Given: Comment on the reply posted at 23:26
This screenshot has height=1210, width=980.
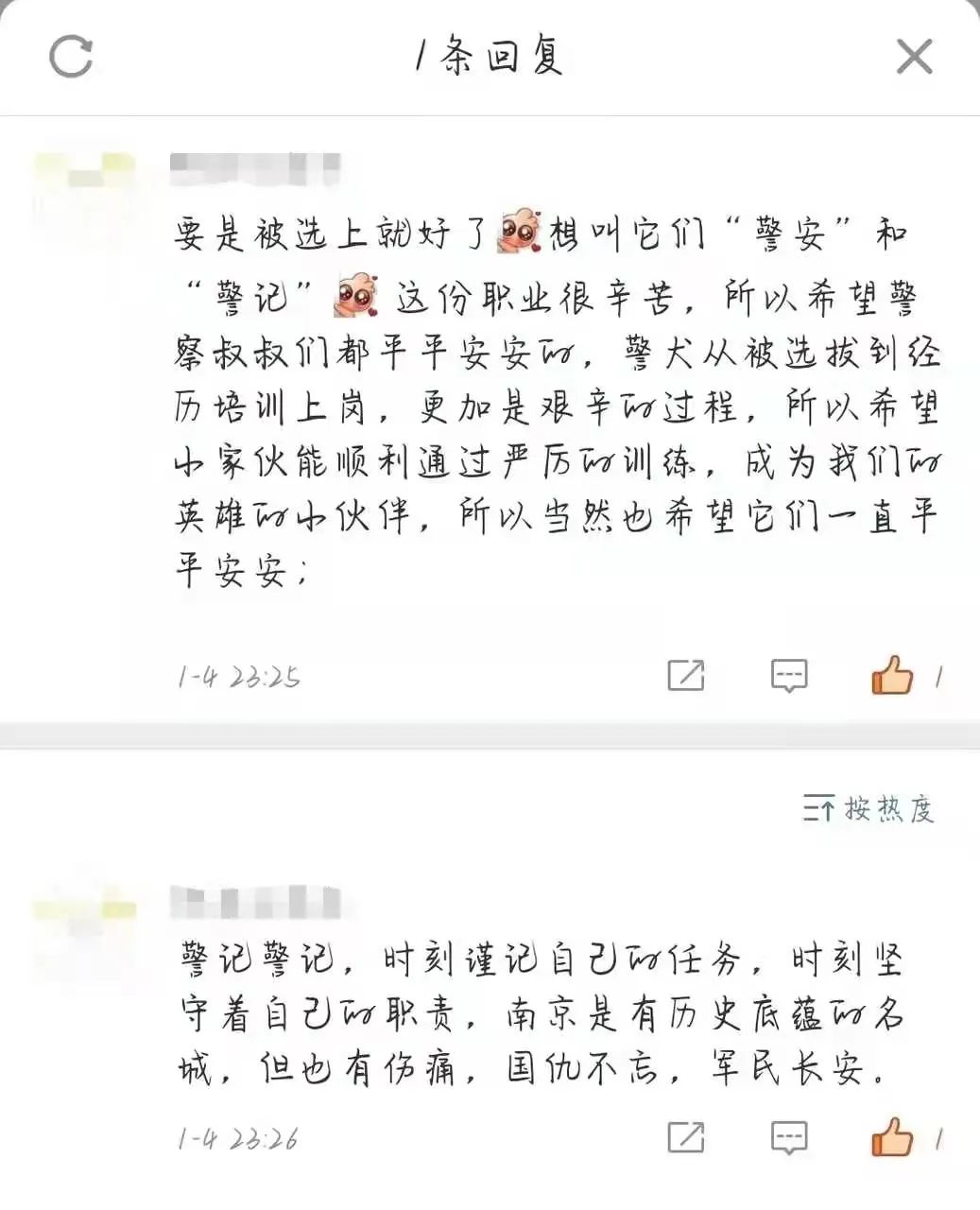Looking at the screenshot, I should (x=789, y=1137).
